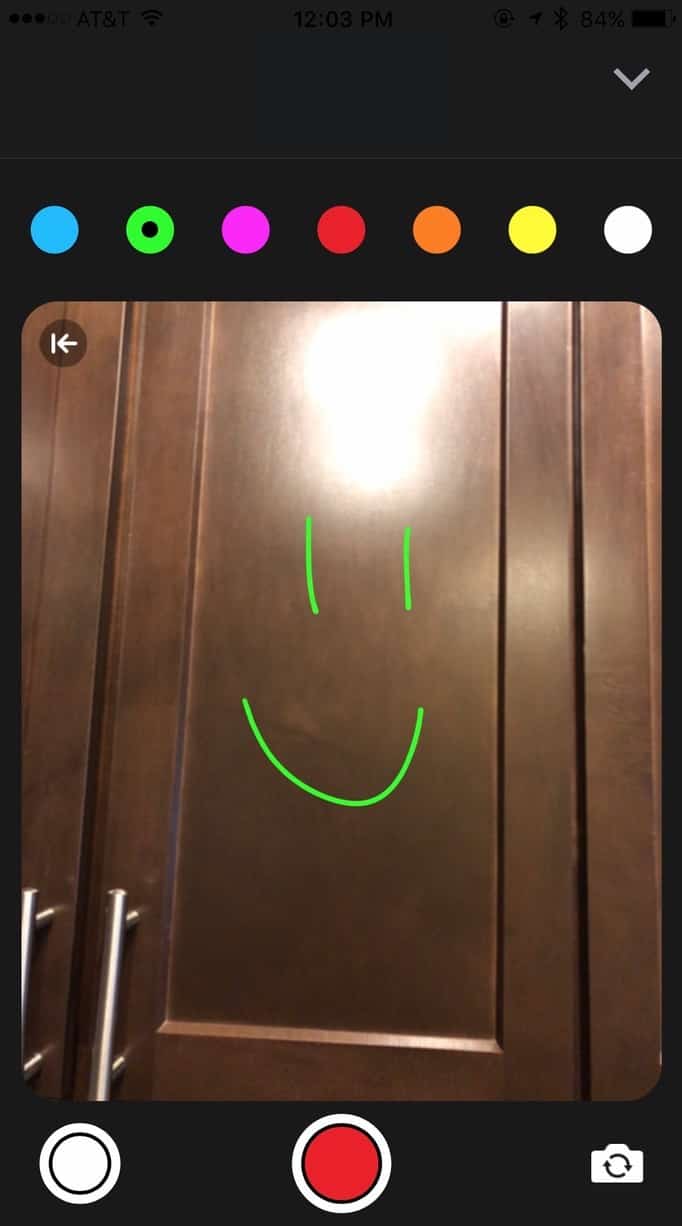The height and width of the screenshot is (1226, 682).
Task: Choose the yellow color swatch
Action: (532, 230)
